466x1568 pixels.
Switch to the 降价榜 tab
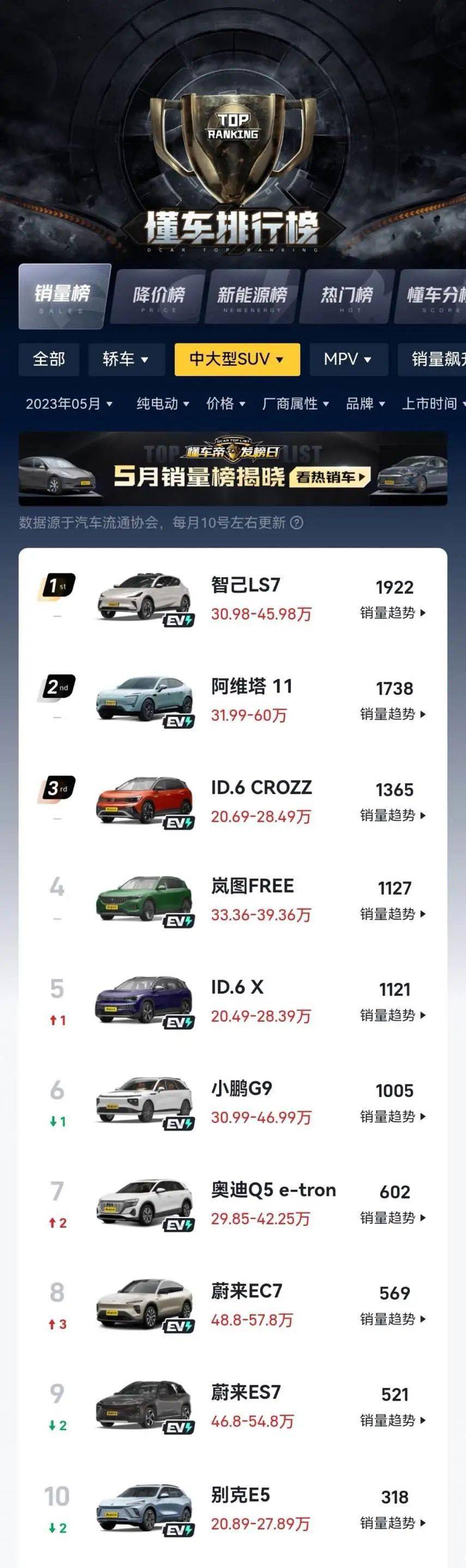click(159, 296)
